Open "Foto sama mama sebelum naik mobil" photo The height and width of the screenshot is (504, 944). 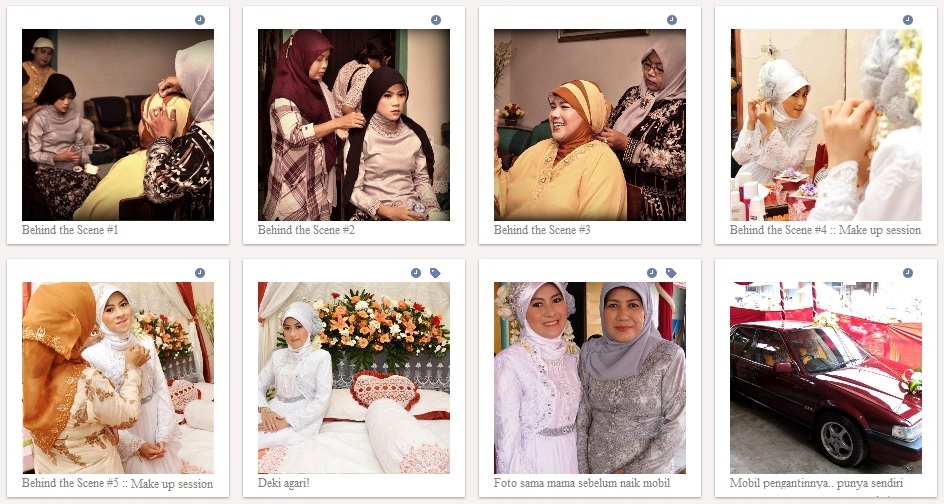click(589, 377)
